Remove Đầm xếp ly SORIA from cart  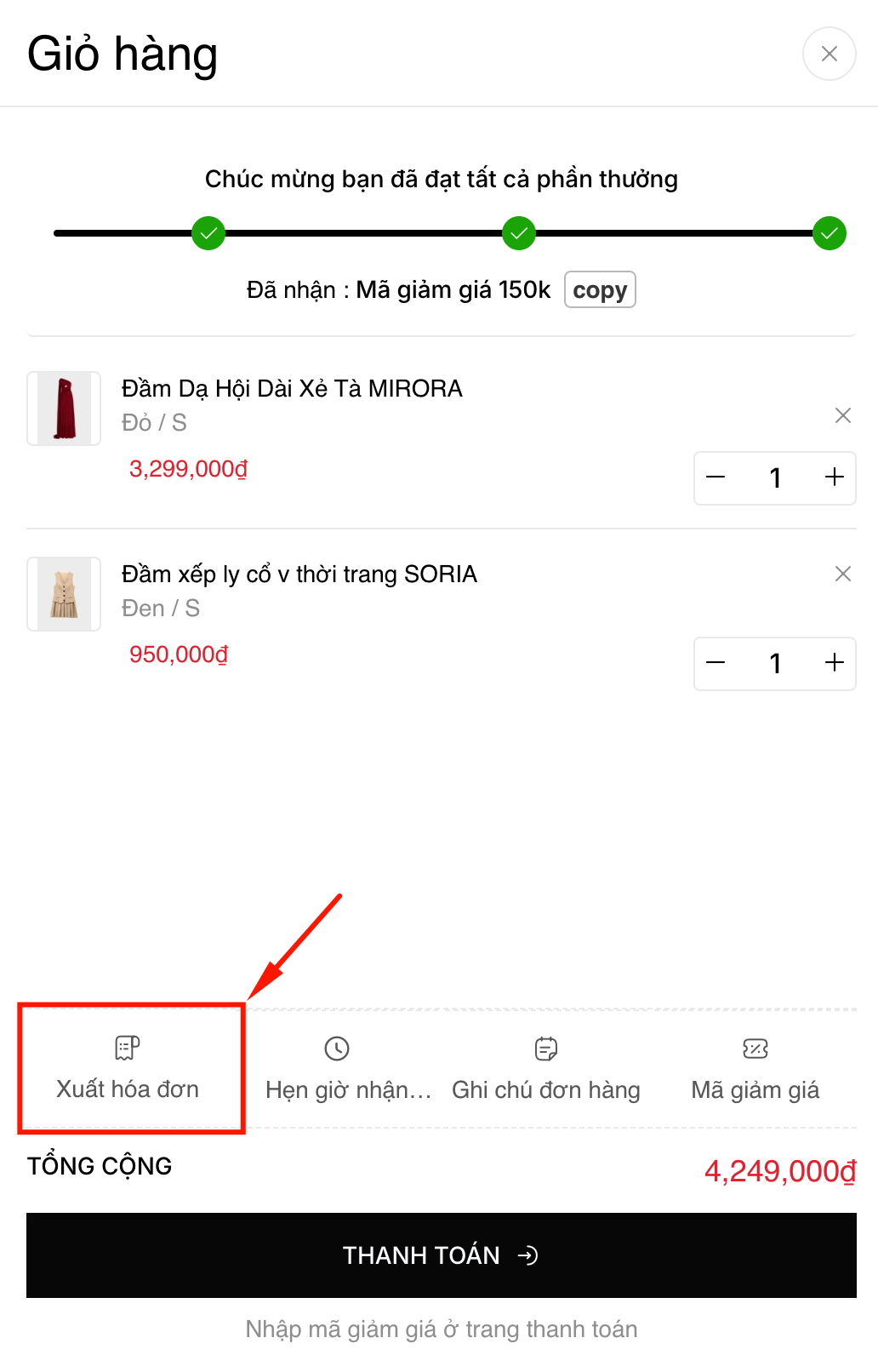coord(842,574)
